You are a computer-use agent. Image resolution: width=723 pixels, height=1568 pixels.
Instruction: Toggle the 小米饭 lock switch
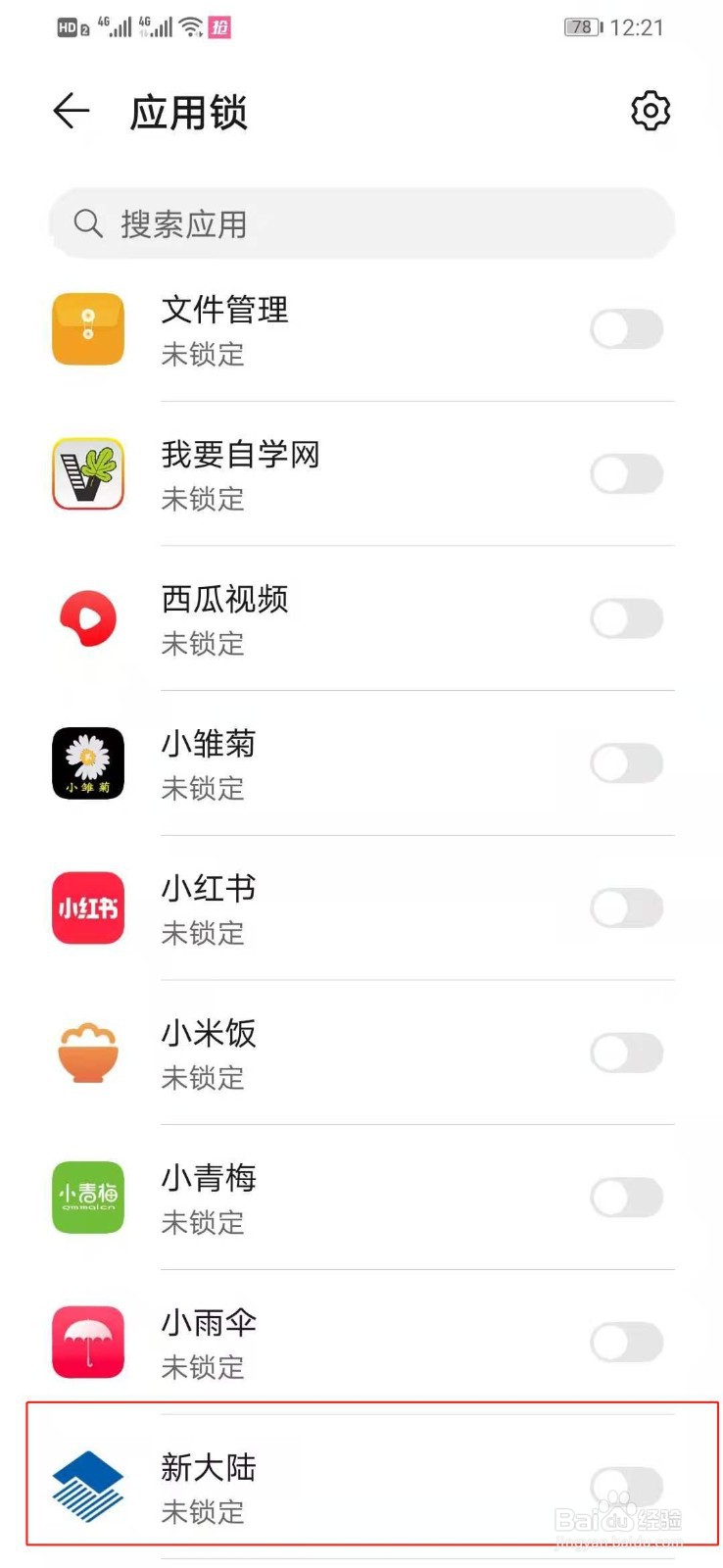[627, 1053]
